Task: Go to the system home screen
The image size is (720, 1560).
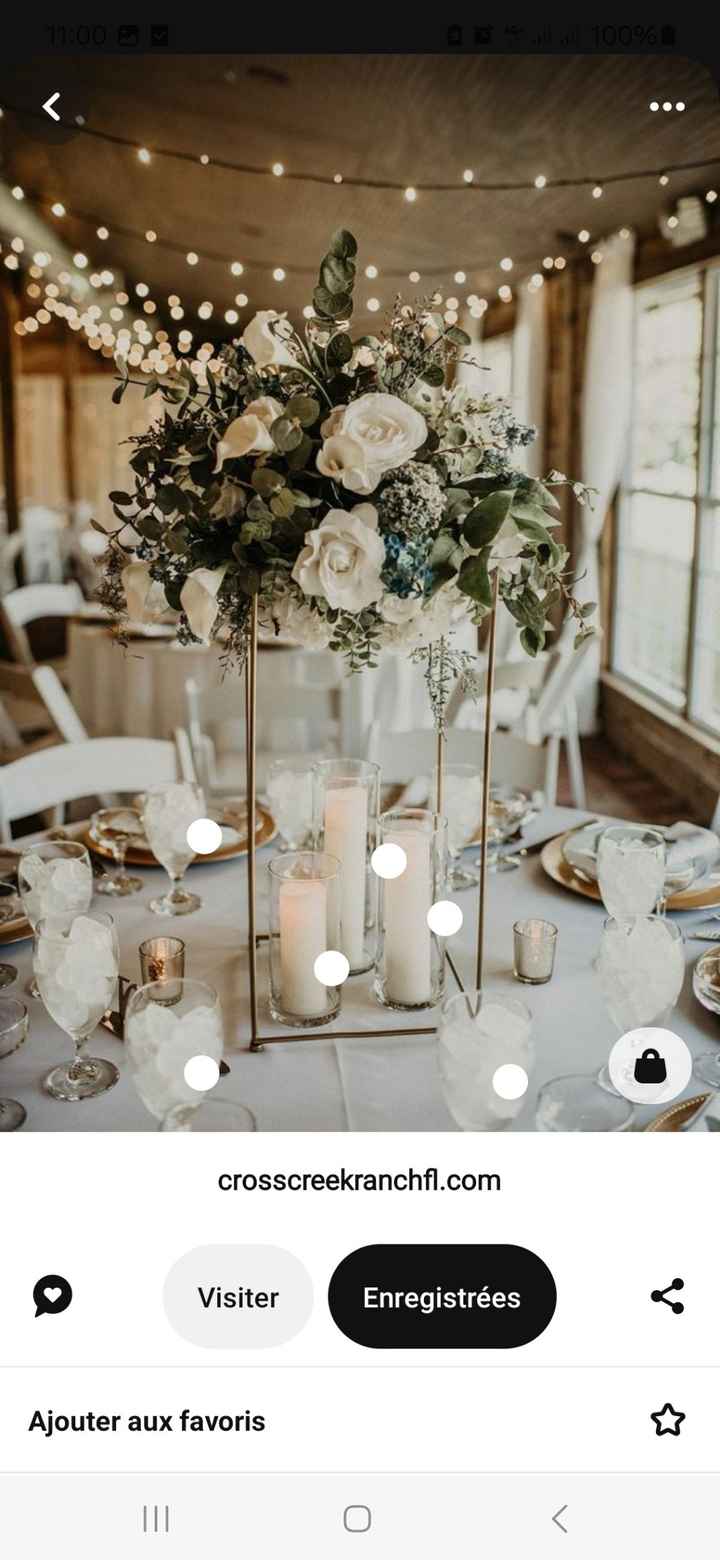Action: (x=358, y=1519)
